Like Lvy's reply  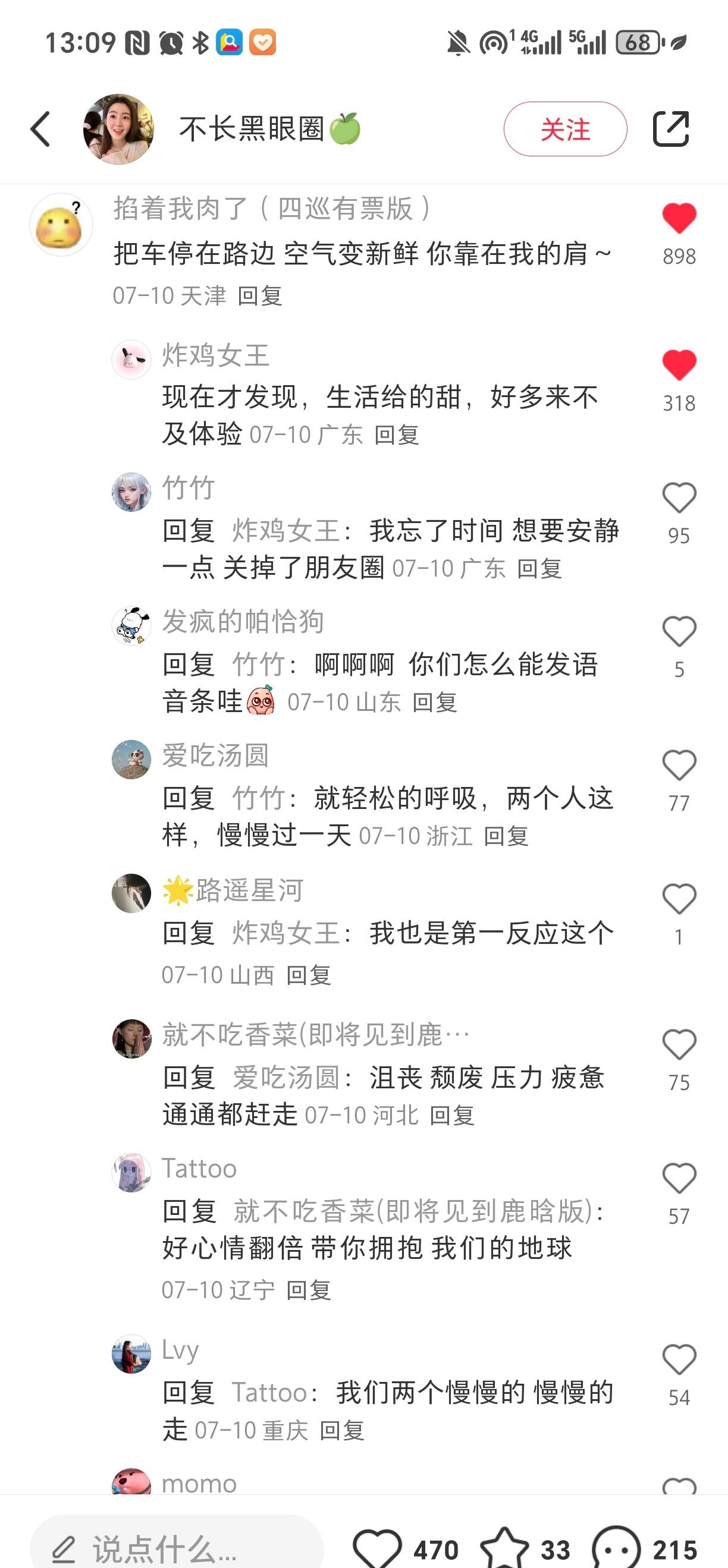tap(679, 1360)
